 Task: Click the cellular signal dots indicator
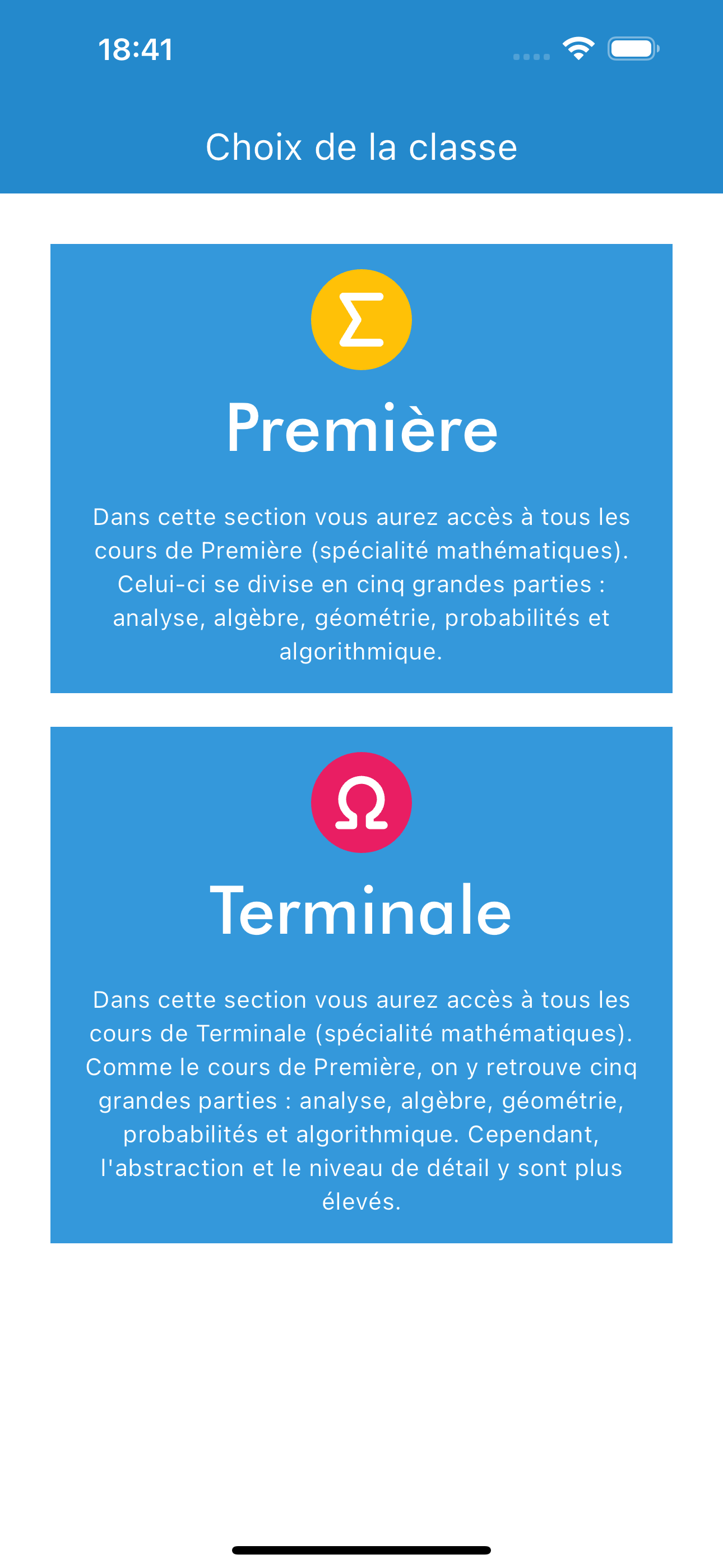pyautogui.click(x=529, y=56)
